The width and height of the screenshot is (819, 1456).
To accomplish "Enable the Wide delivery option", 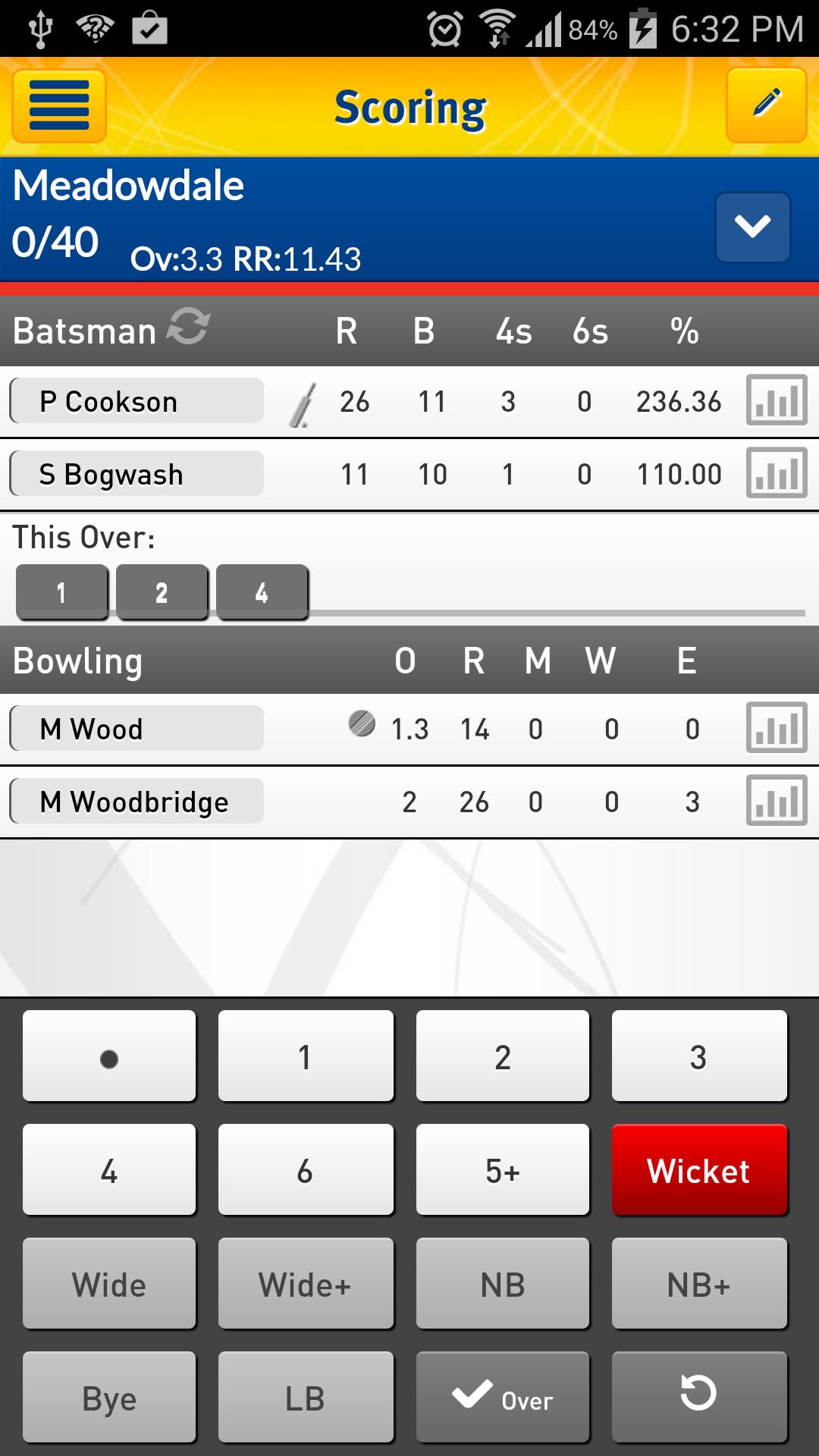I will [x=108, y=1284].
